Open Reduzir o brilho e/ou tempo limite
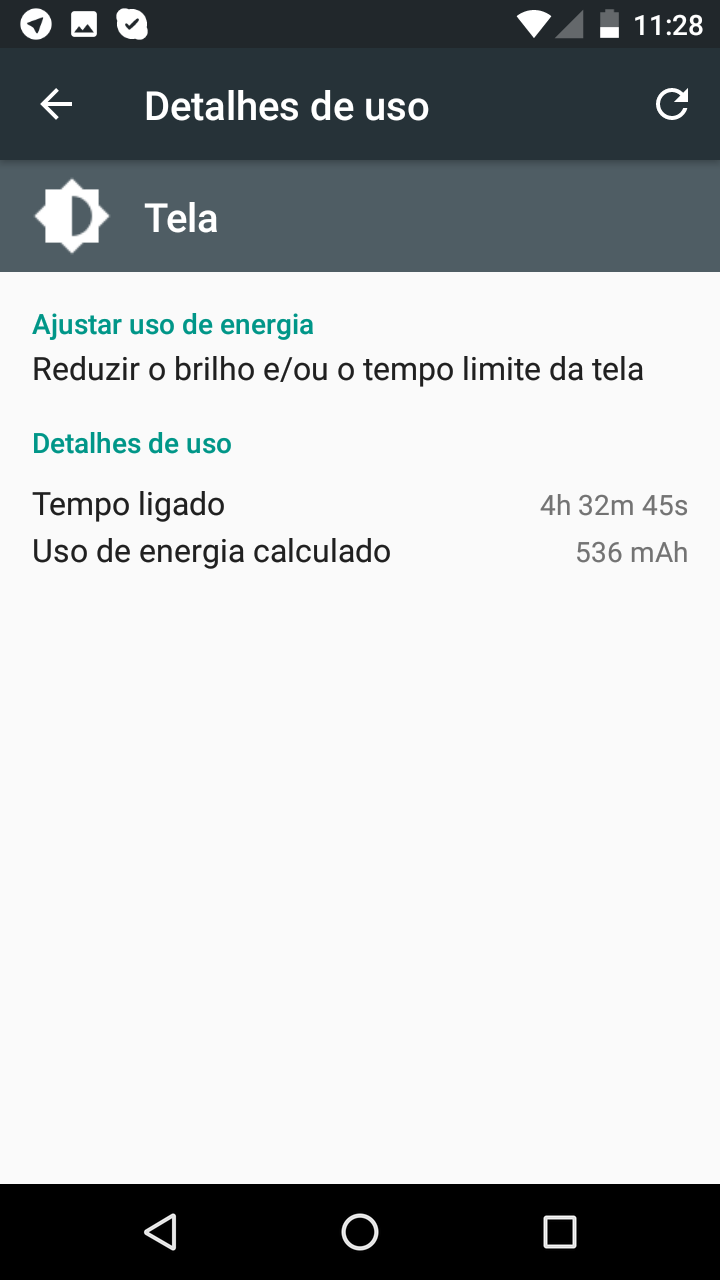Screen dimensions: 720x1280 pos(337,369)
